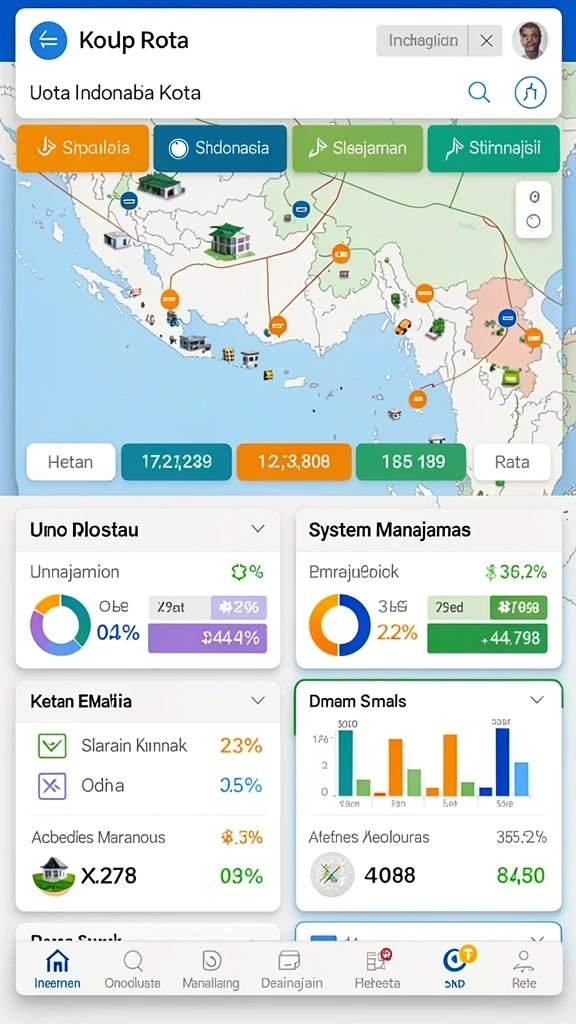
Task: Tap the search magnifier icon
Action: pos(479,92)
